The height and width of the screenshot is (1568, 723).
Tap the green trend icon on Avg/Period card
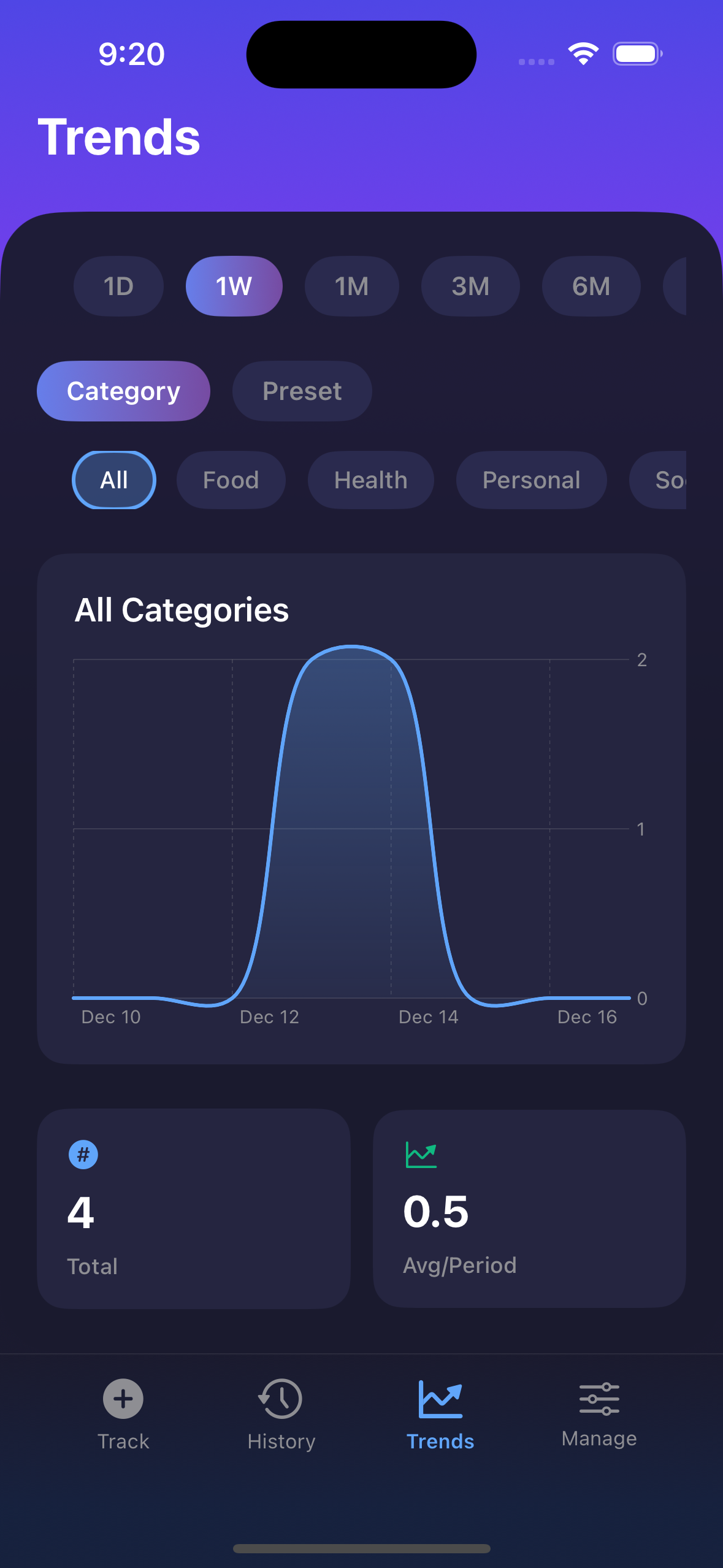(x=420, y=1152)
